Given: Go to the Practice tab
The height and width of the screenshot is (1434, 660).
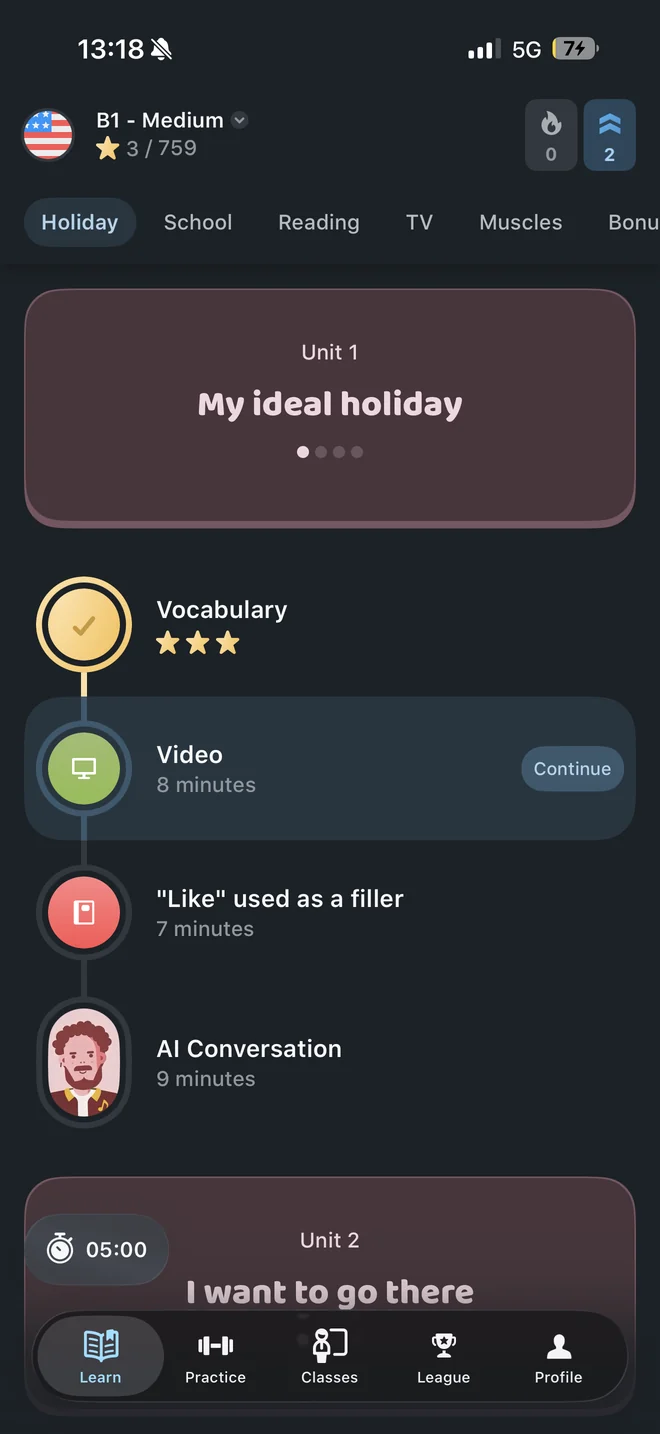Looking at the screenshot, I should click(x=215, y=1357).
